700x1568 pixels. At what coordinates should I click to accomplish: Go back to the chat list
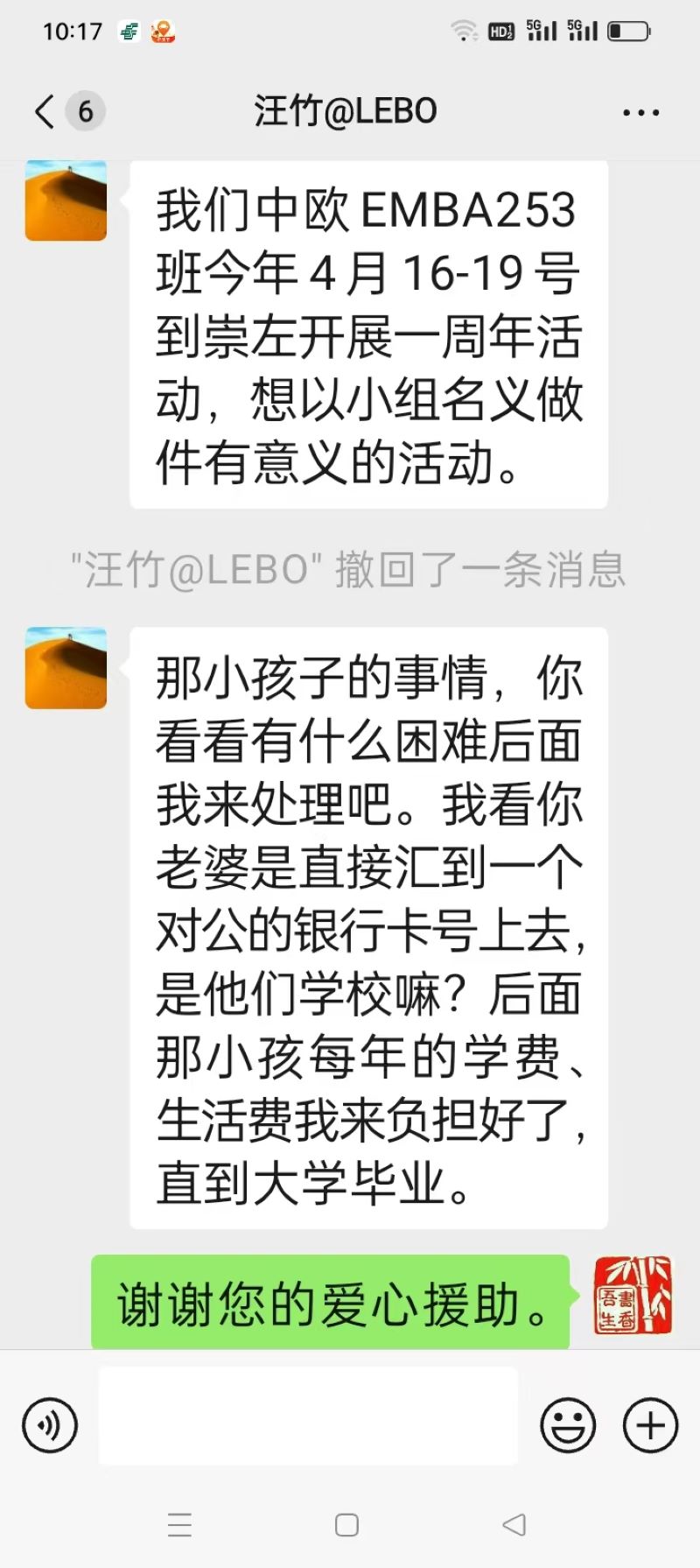tap(45, 112)
